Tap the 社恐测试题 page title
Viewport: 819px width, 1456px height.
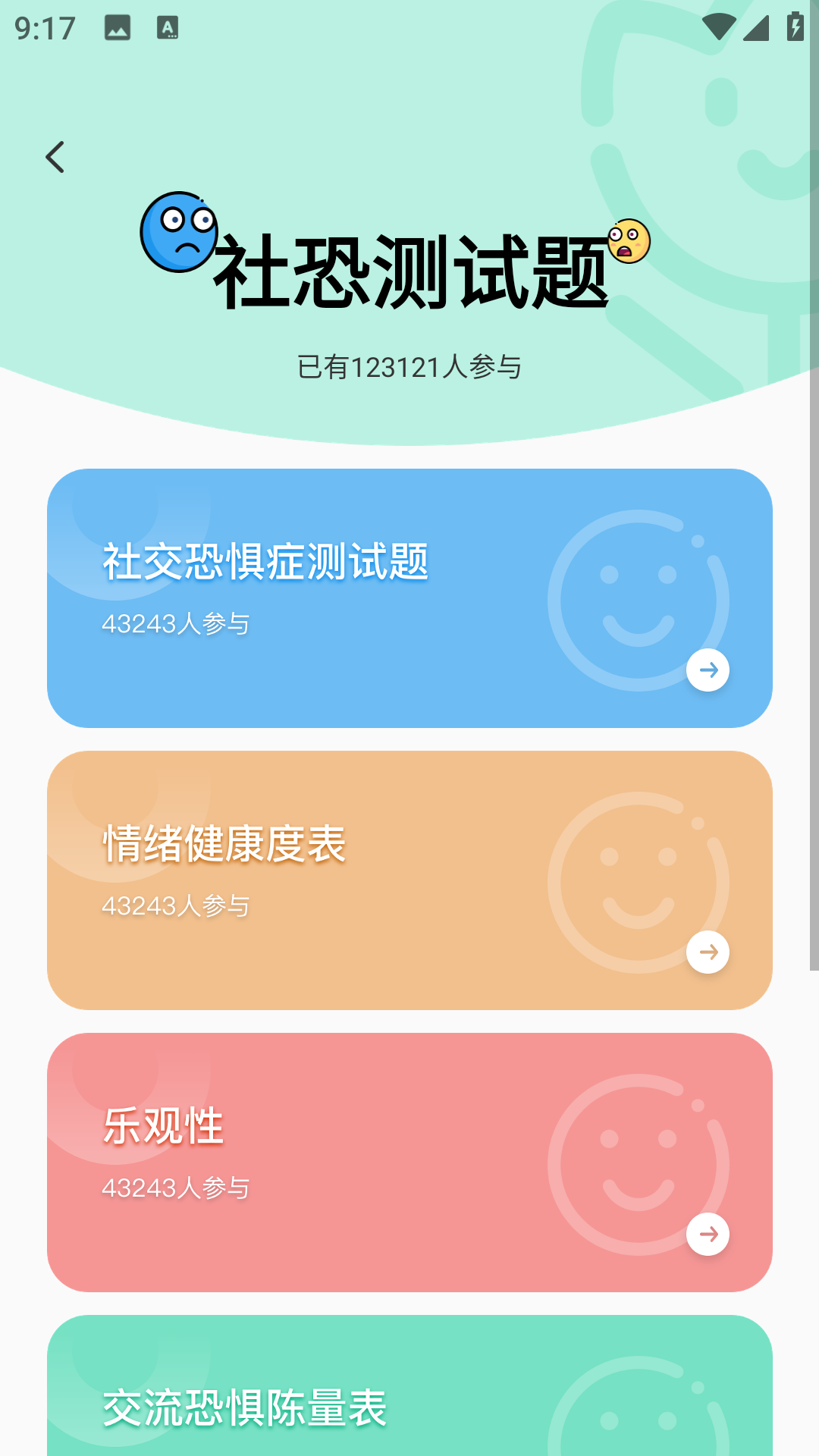[409, 273]
